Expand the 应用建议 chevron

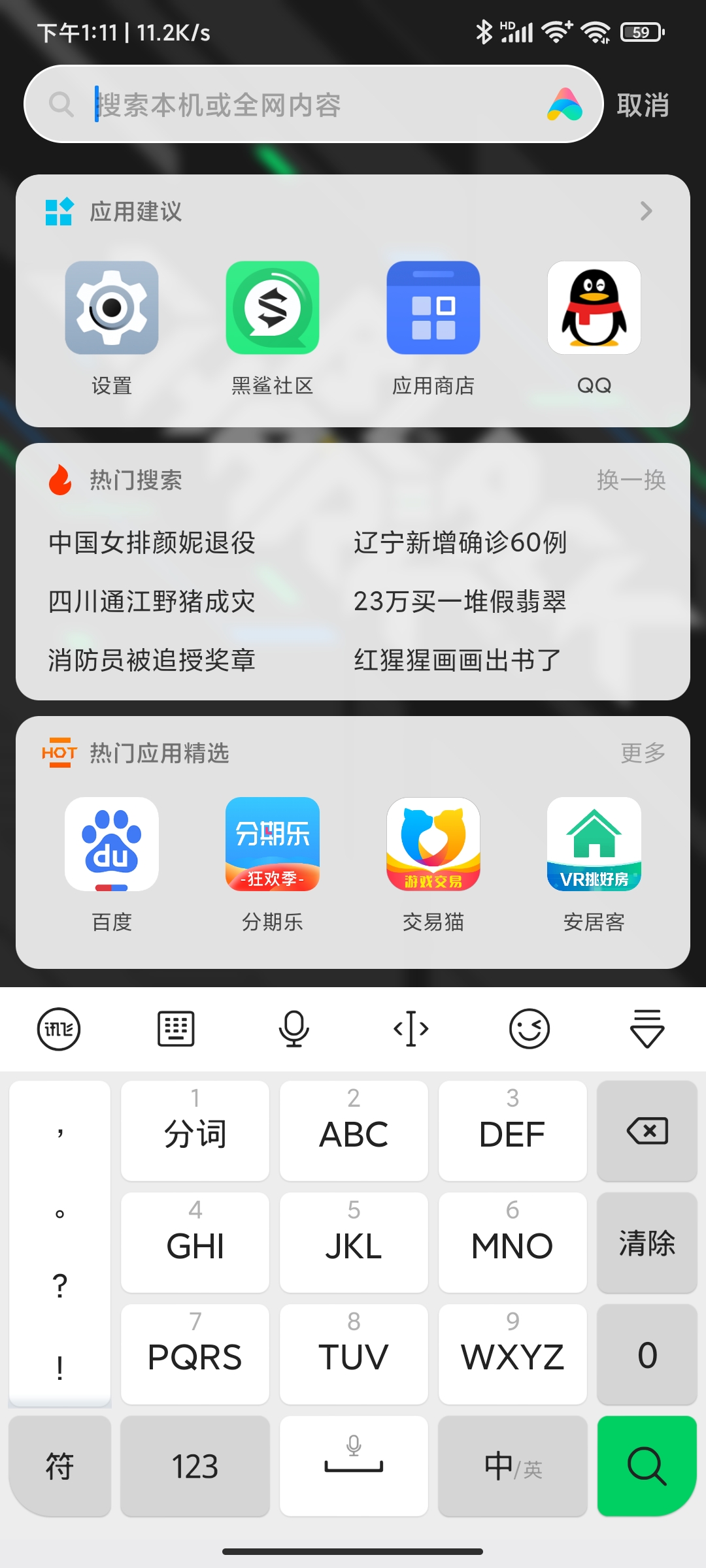tap(646, 211)
